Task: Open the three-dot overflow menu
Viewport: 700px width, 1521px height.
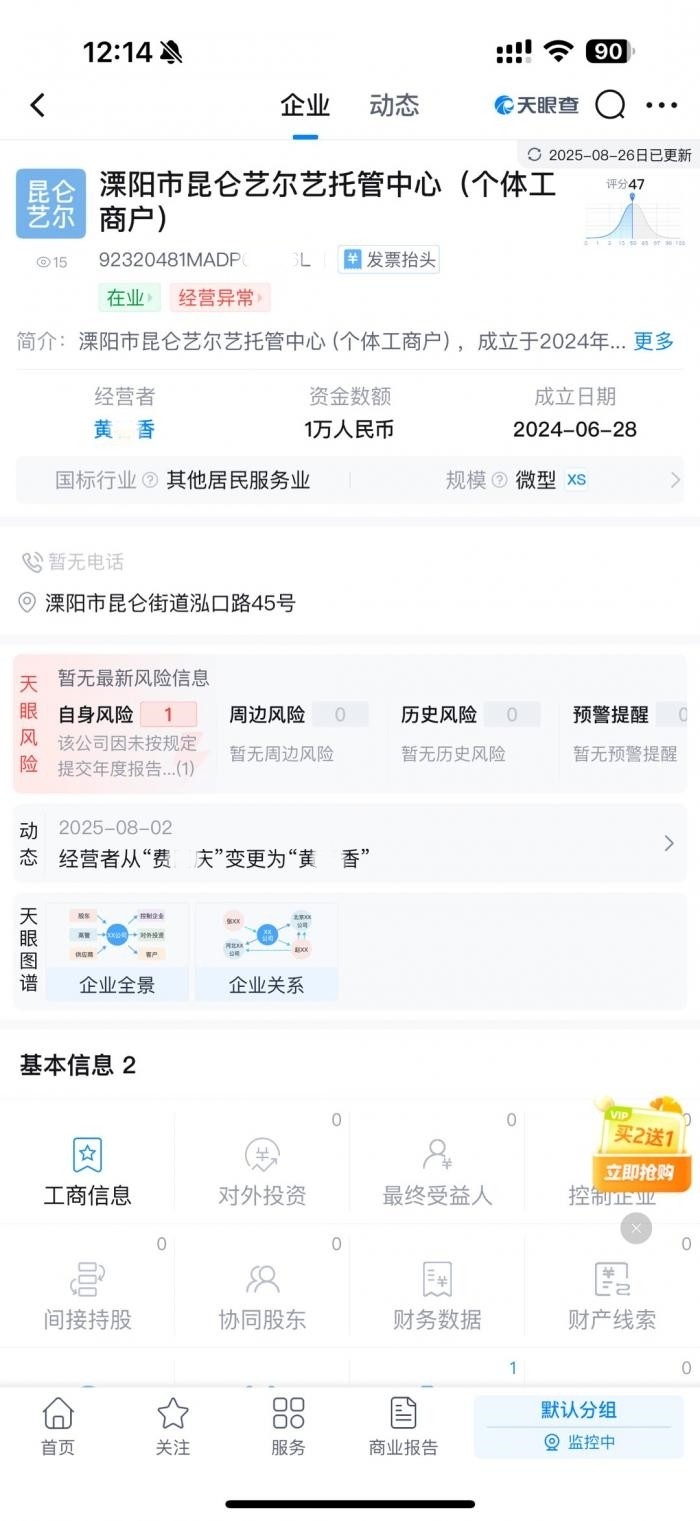Action: point(662,105)
